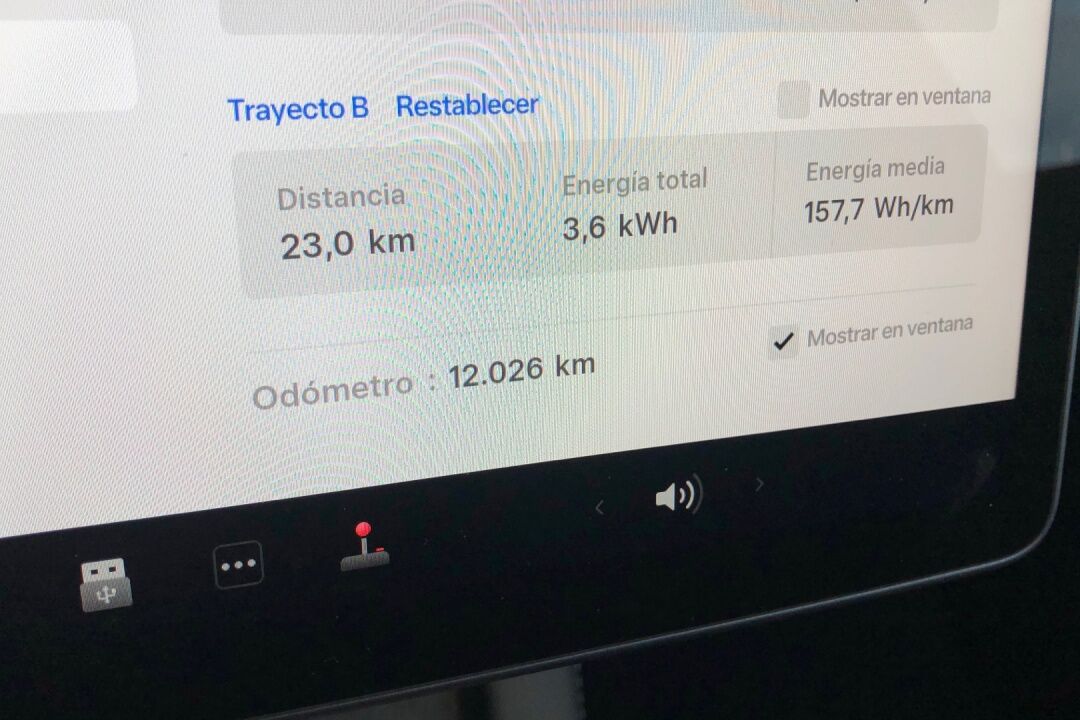Open the three-dots app launcher
Image resolution: width=1080 pixels, height=720 pixels.
[x=238, y=565]
